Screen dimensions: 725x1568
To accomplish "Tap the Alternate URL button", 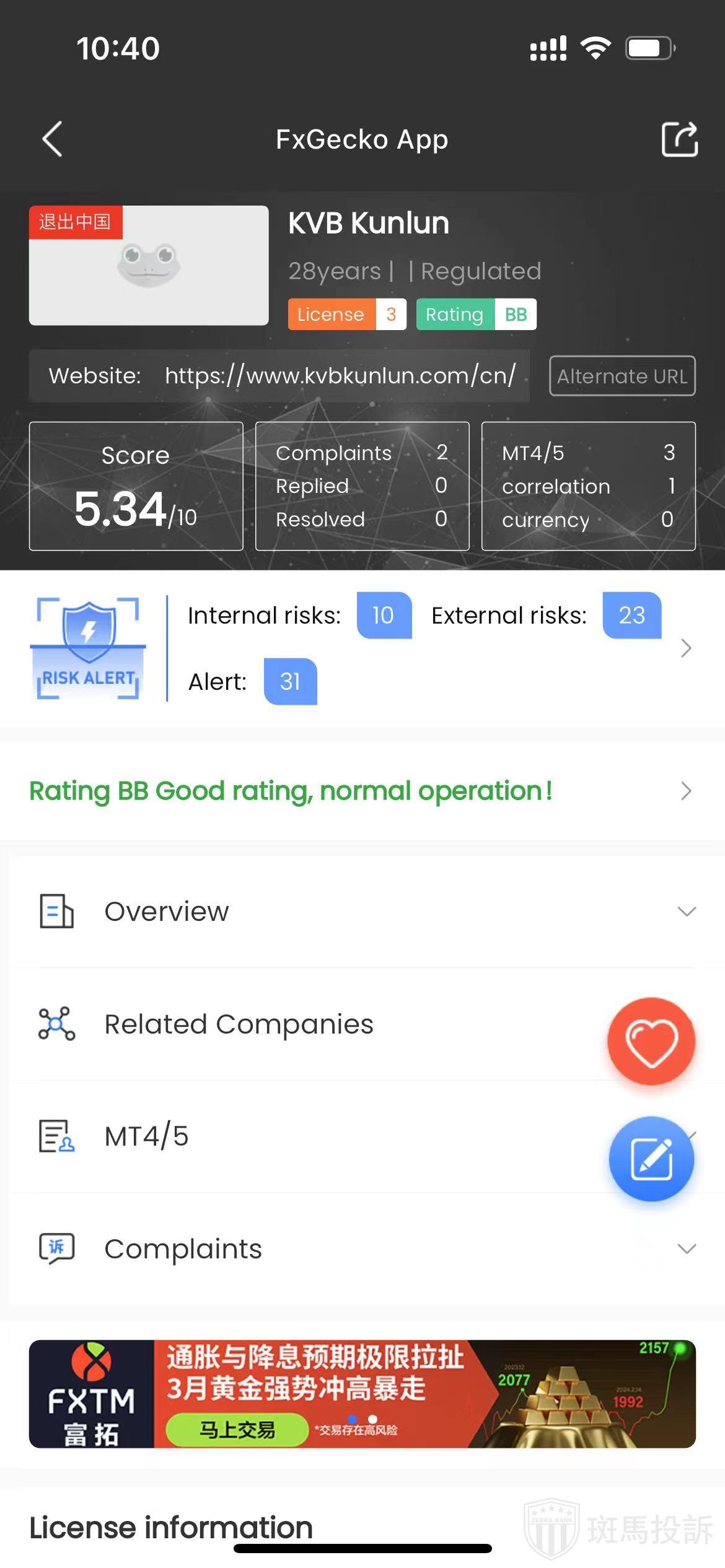I will click(x=622, y=376).
